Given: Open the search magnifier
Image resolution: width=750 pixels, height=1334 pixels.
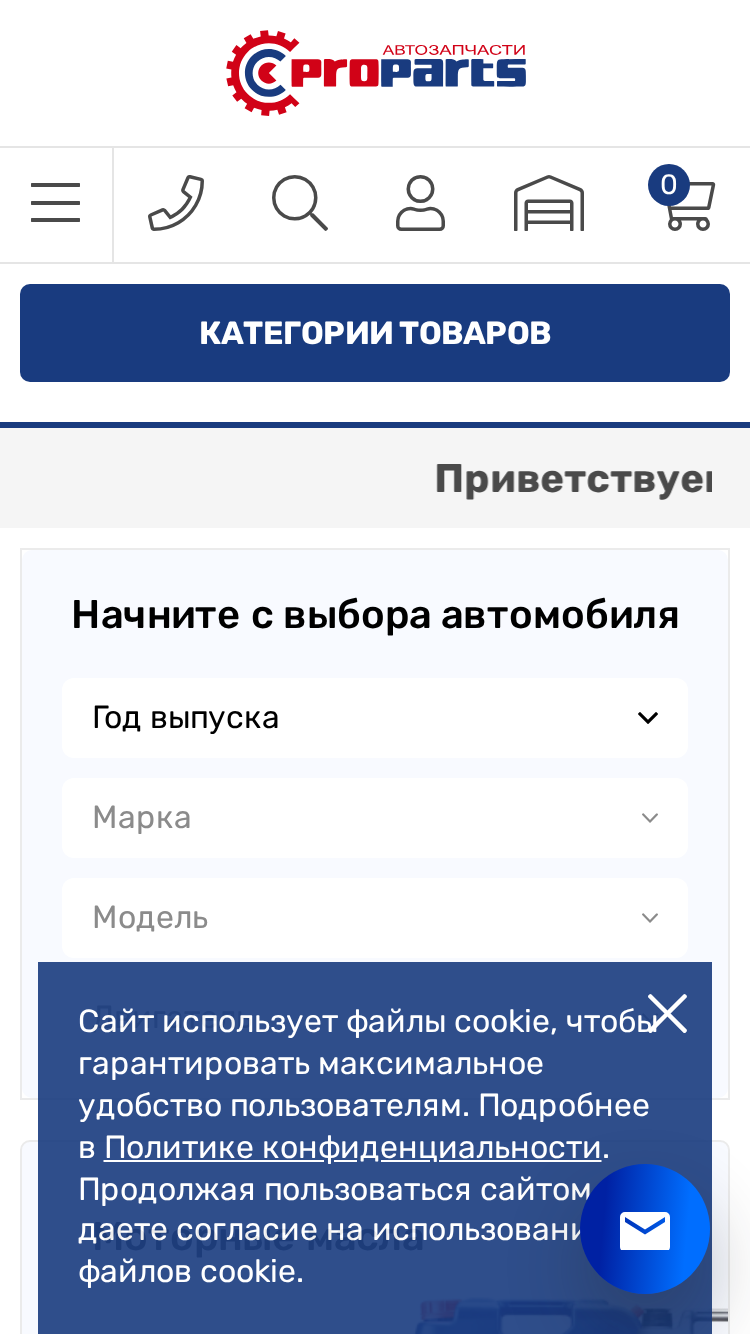Looking at the screenshot, I should pos(300,203).
